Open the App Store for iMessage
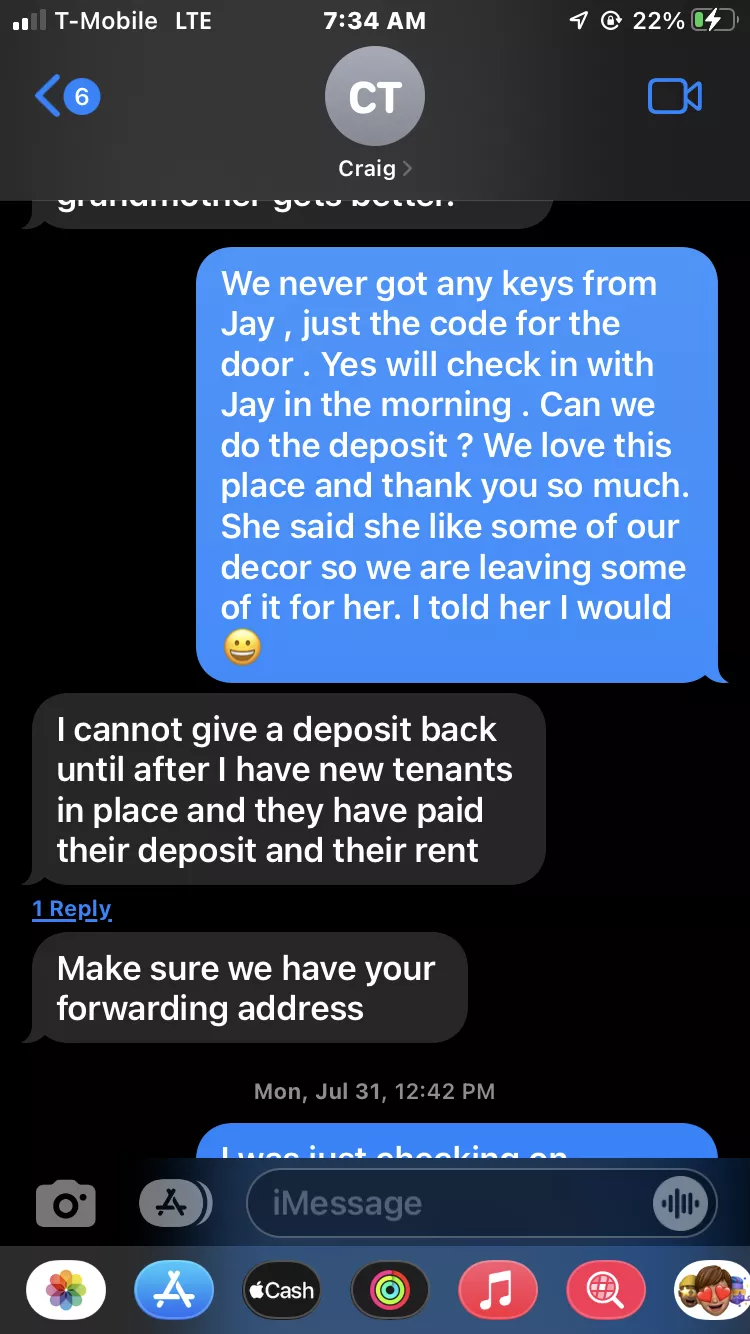 (x=174, y=1291)
